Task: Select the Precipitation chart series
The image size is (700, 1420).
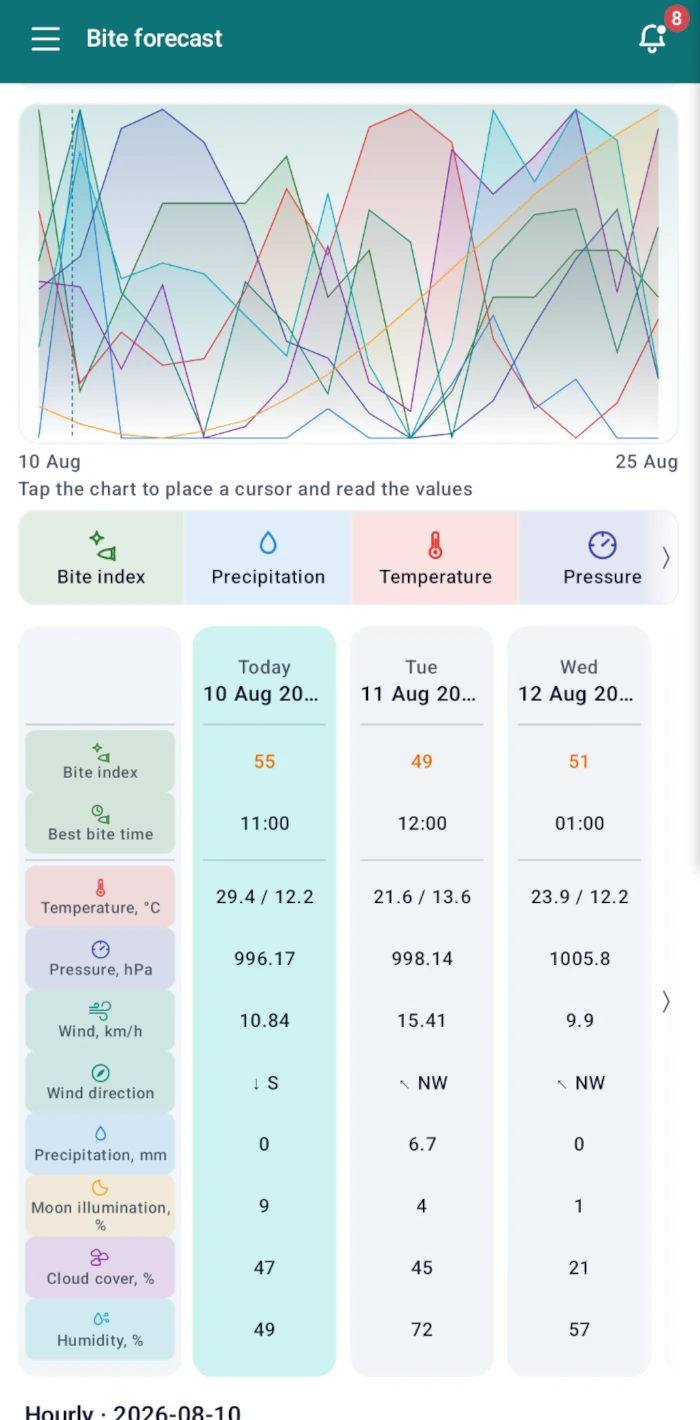Action: [x=268, y=558]
